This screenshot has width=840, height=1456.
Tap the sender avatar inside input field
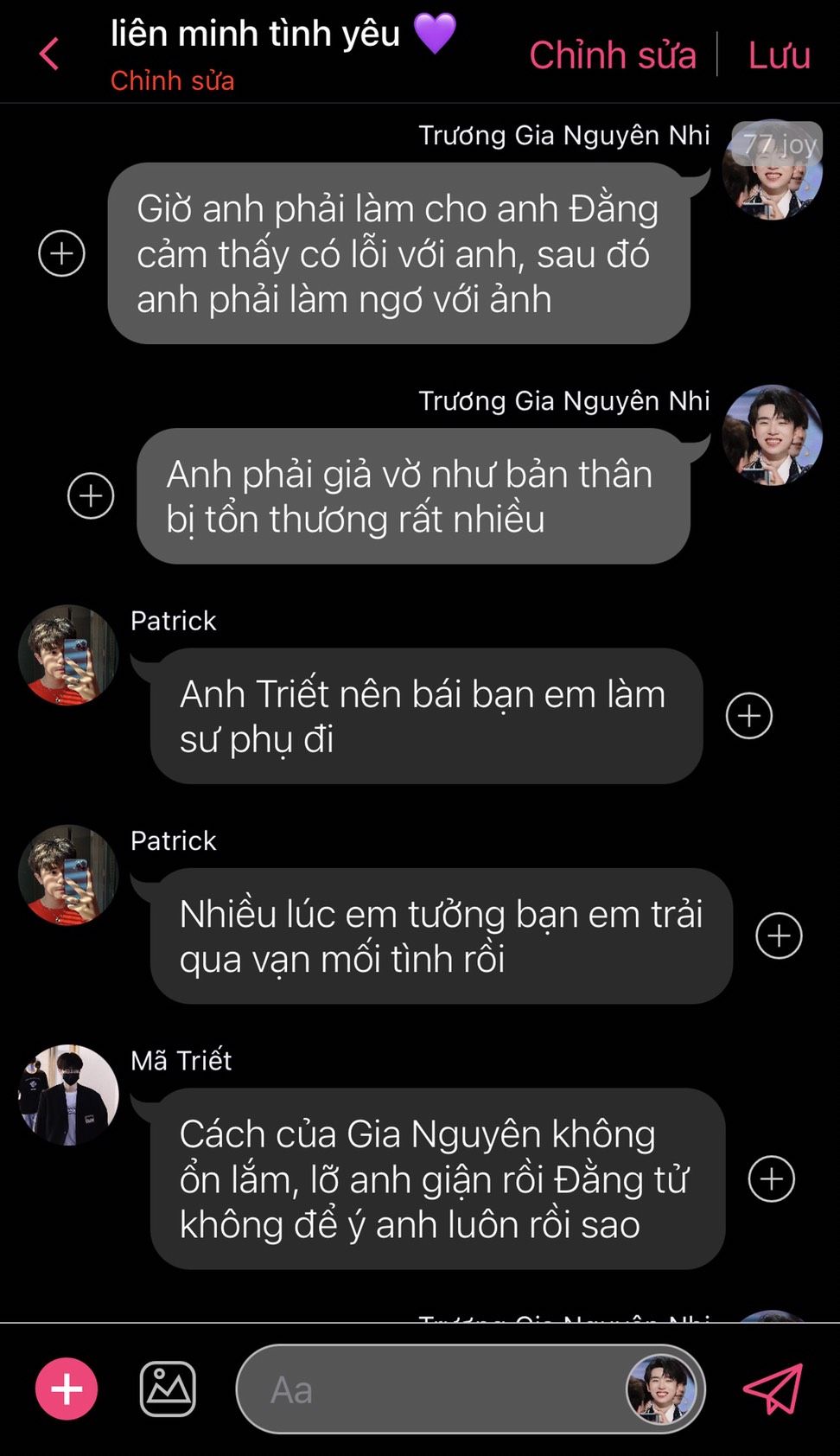point(661,1389)
